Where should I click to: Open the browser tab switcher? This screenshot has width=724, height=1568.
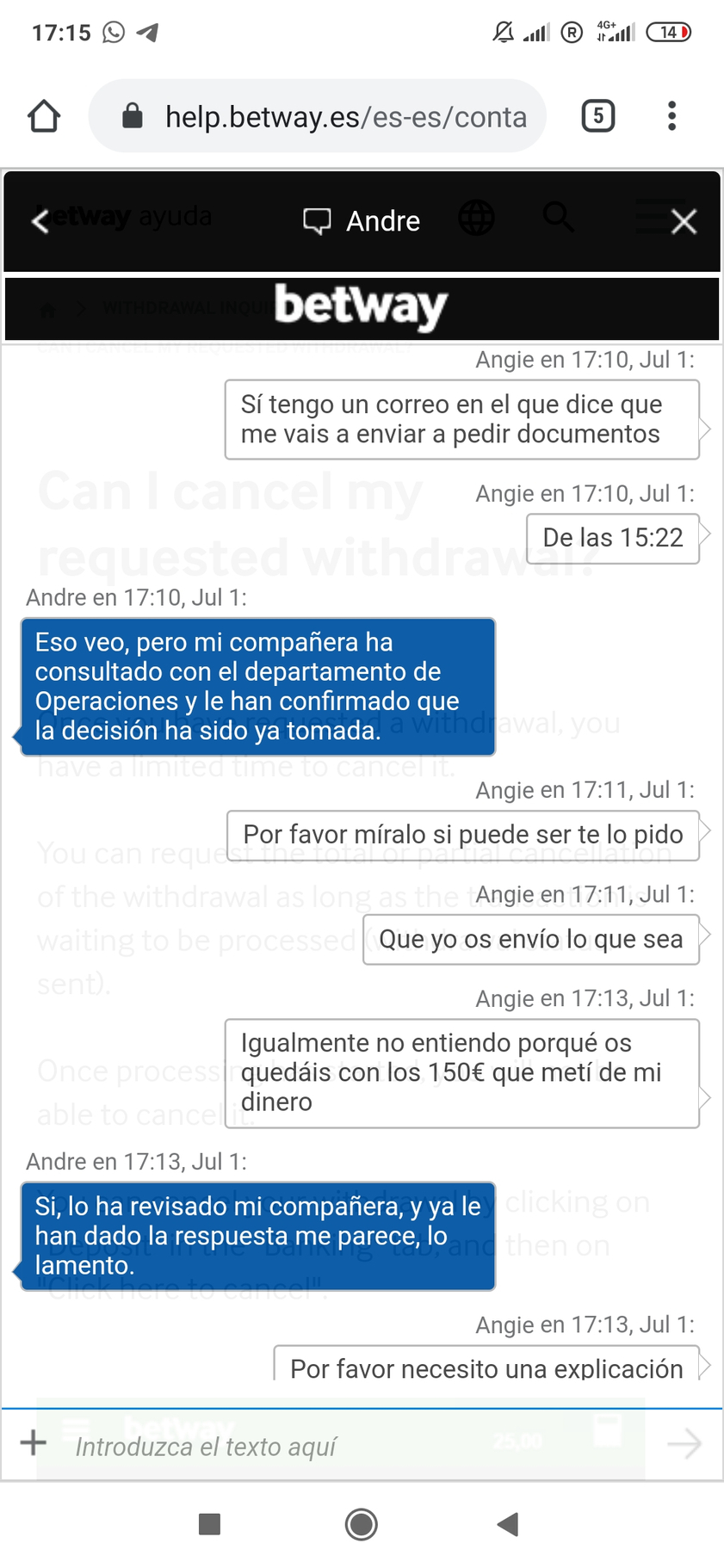click(598, 116)
